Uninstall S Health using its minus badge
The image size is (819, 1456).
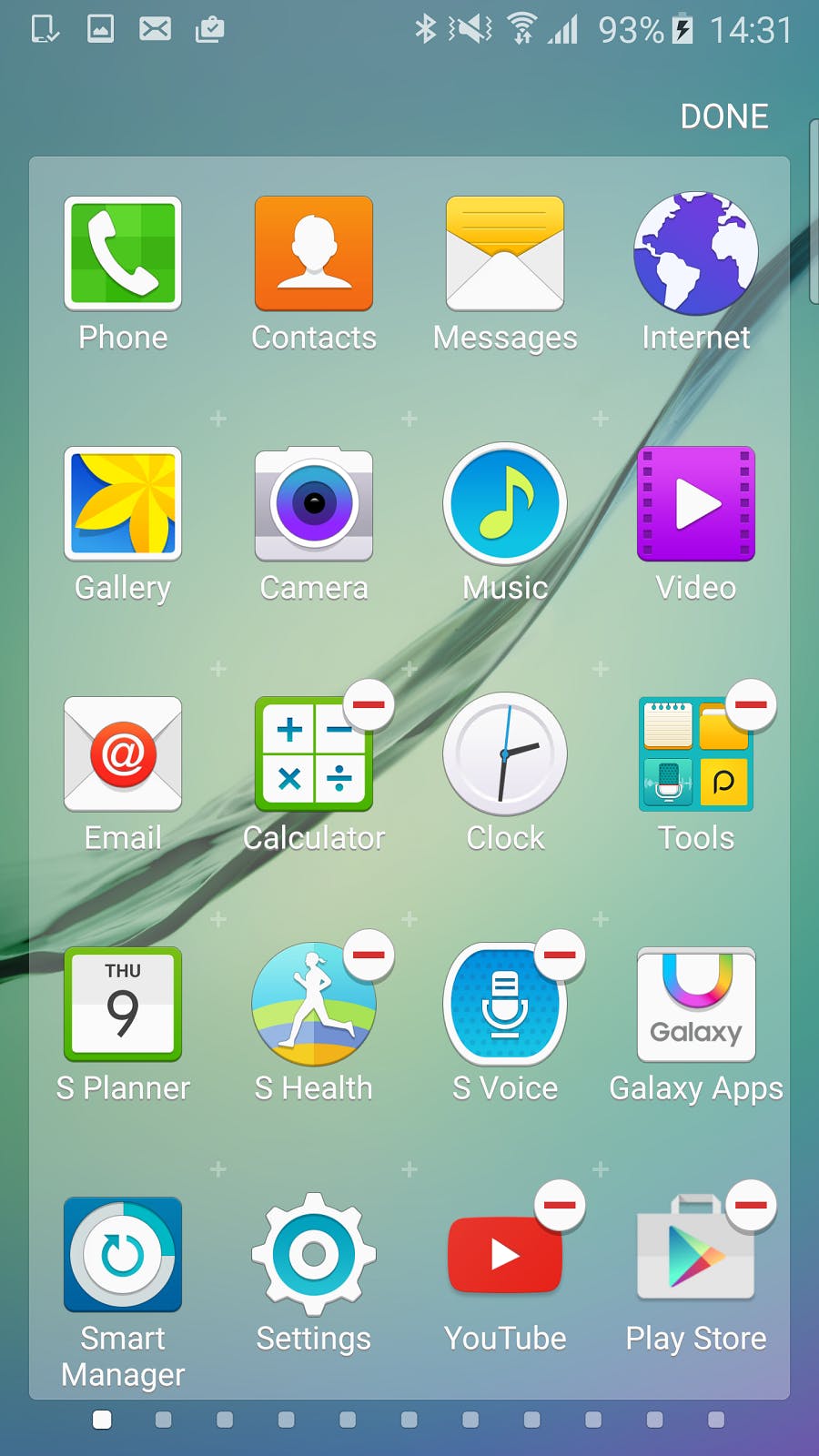(x=369, y=955)
